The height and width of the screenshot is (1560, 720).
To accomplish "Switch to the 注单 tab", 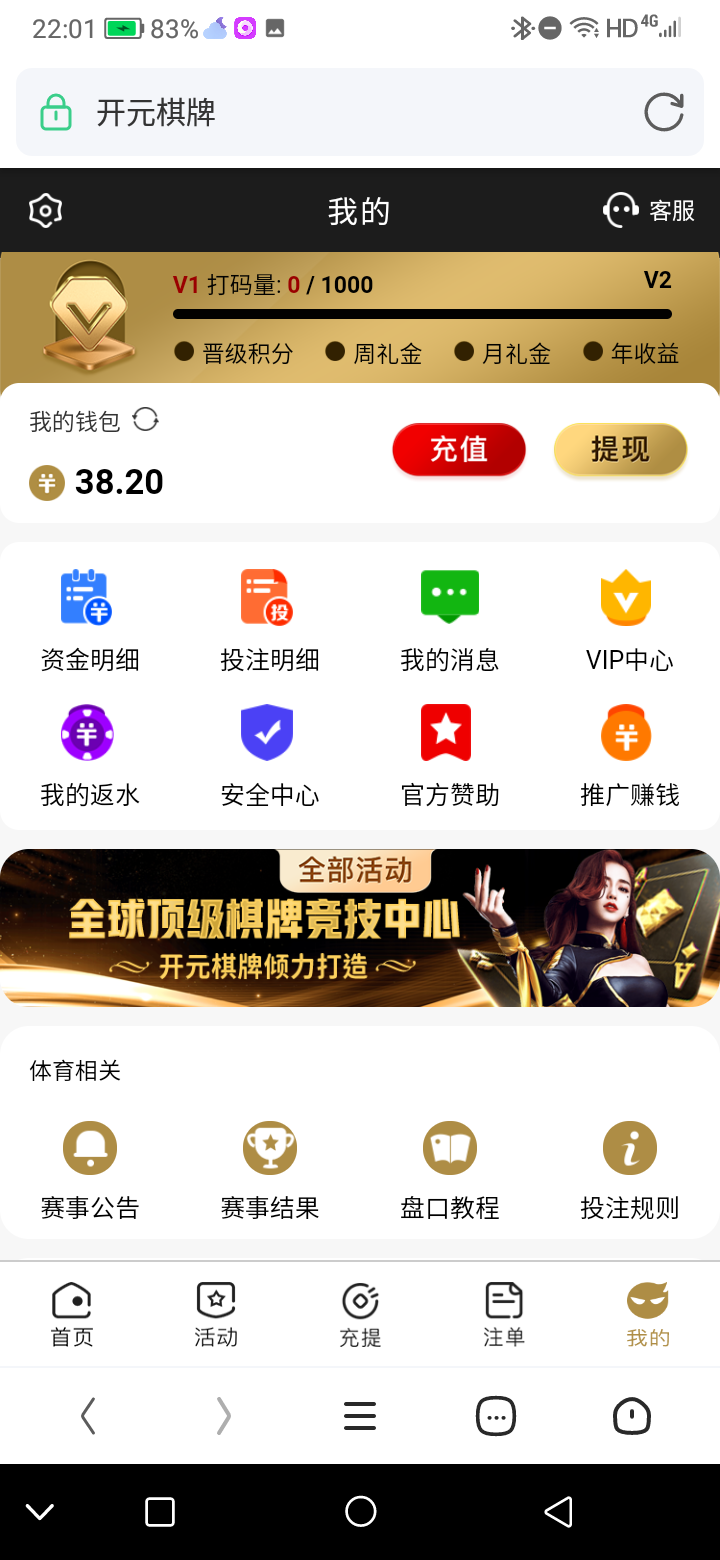I will (x=504, y=1314).
